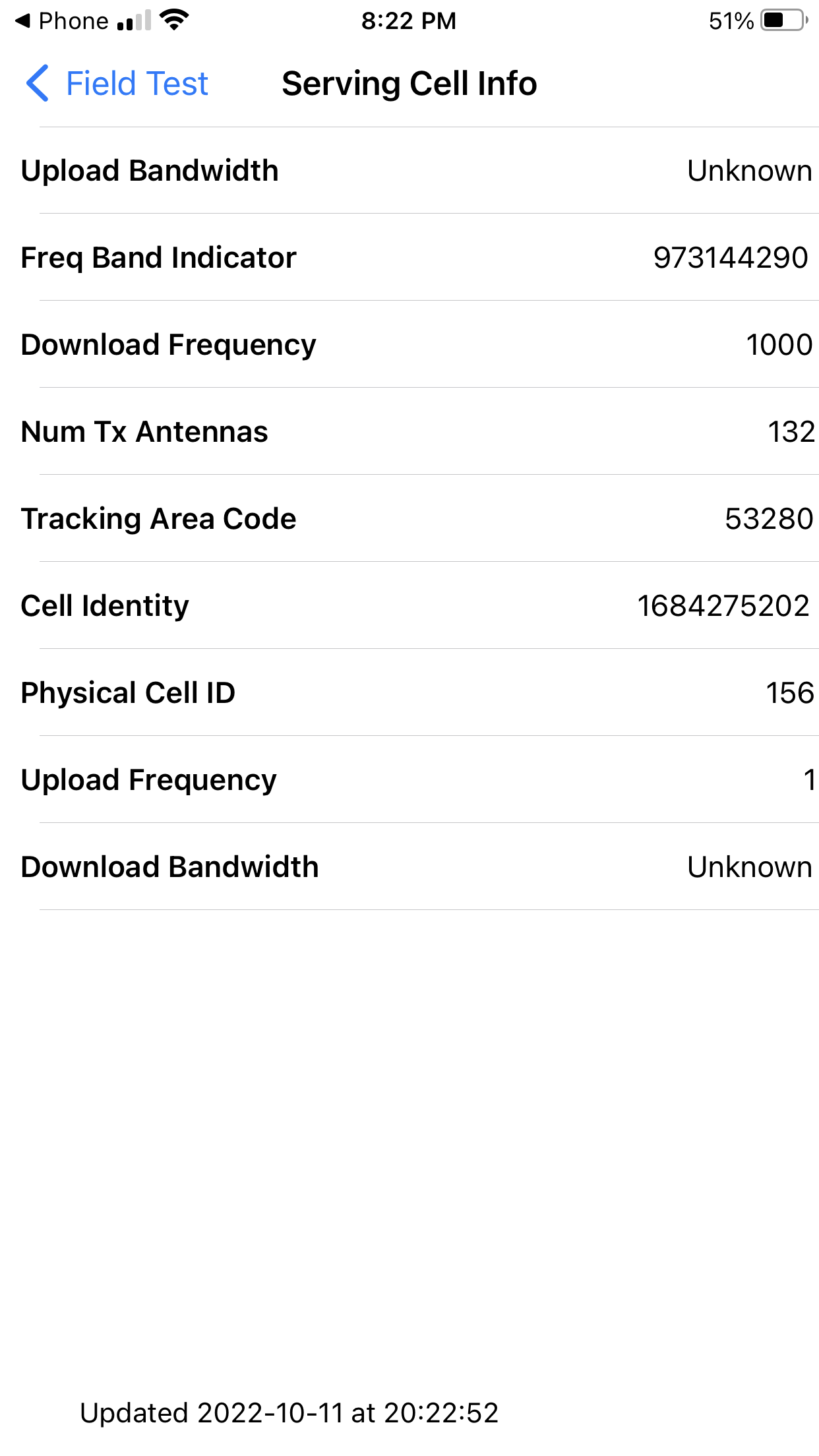Screen dimensions: 819x1456
Task: Expand the Freq Band Indicator row
Action: [x=409, y=258]
